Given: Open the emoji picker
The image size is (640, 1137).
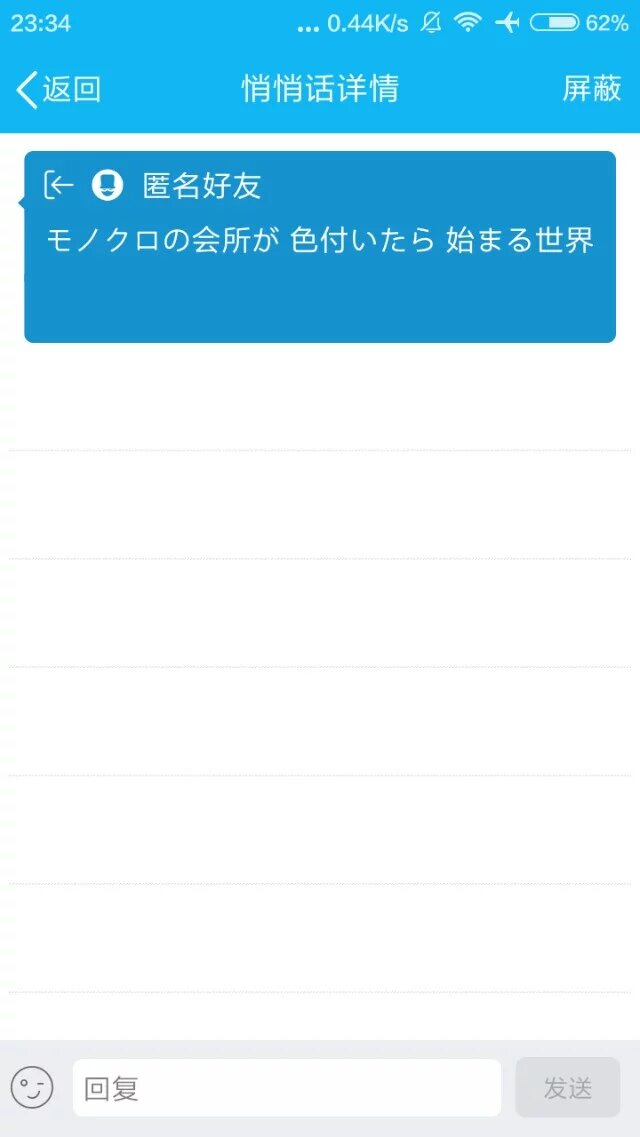Looking at the screenshot, I should tap(32, 1087).
